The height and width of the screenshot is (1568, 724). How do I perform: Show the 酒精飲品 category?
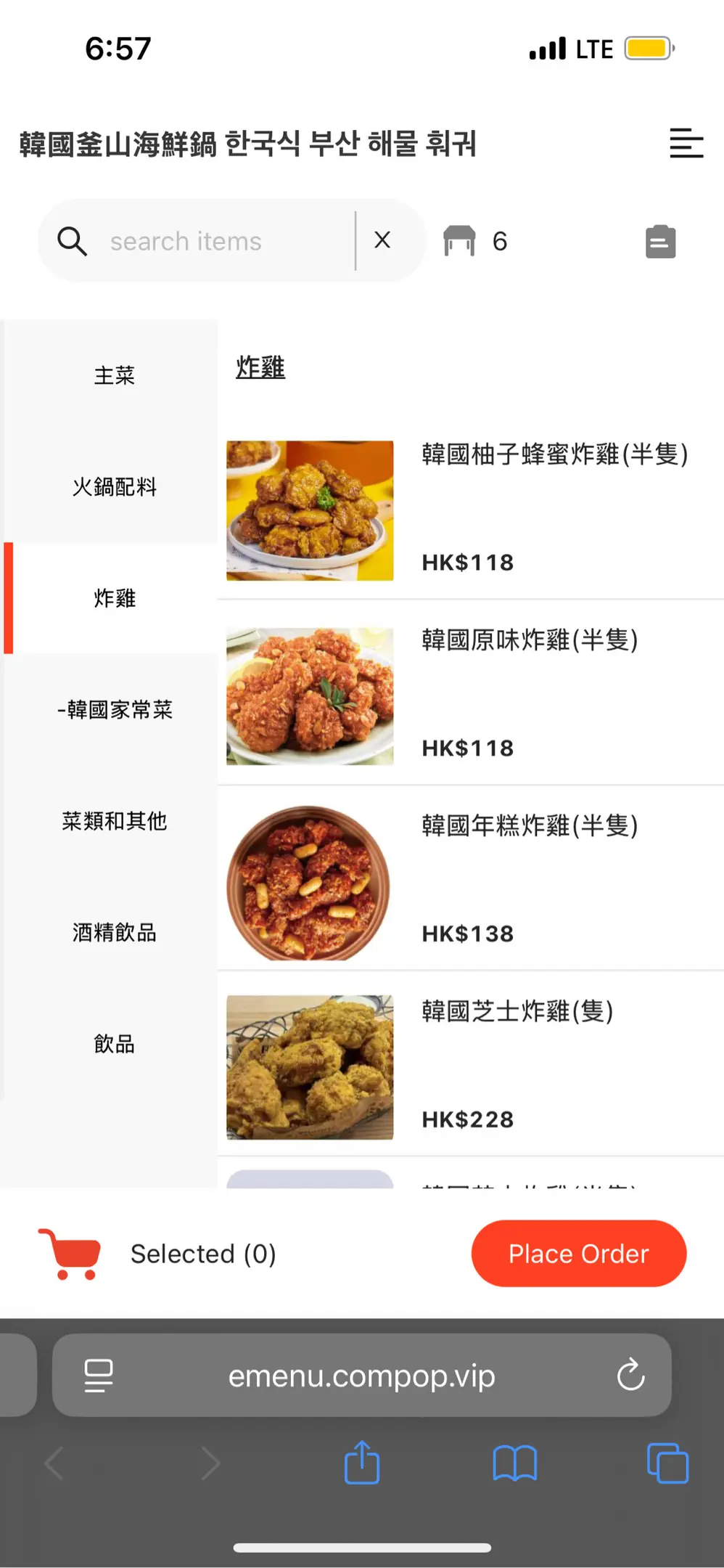tap(114, 933)
